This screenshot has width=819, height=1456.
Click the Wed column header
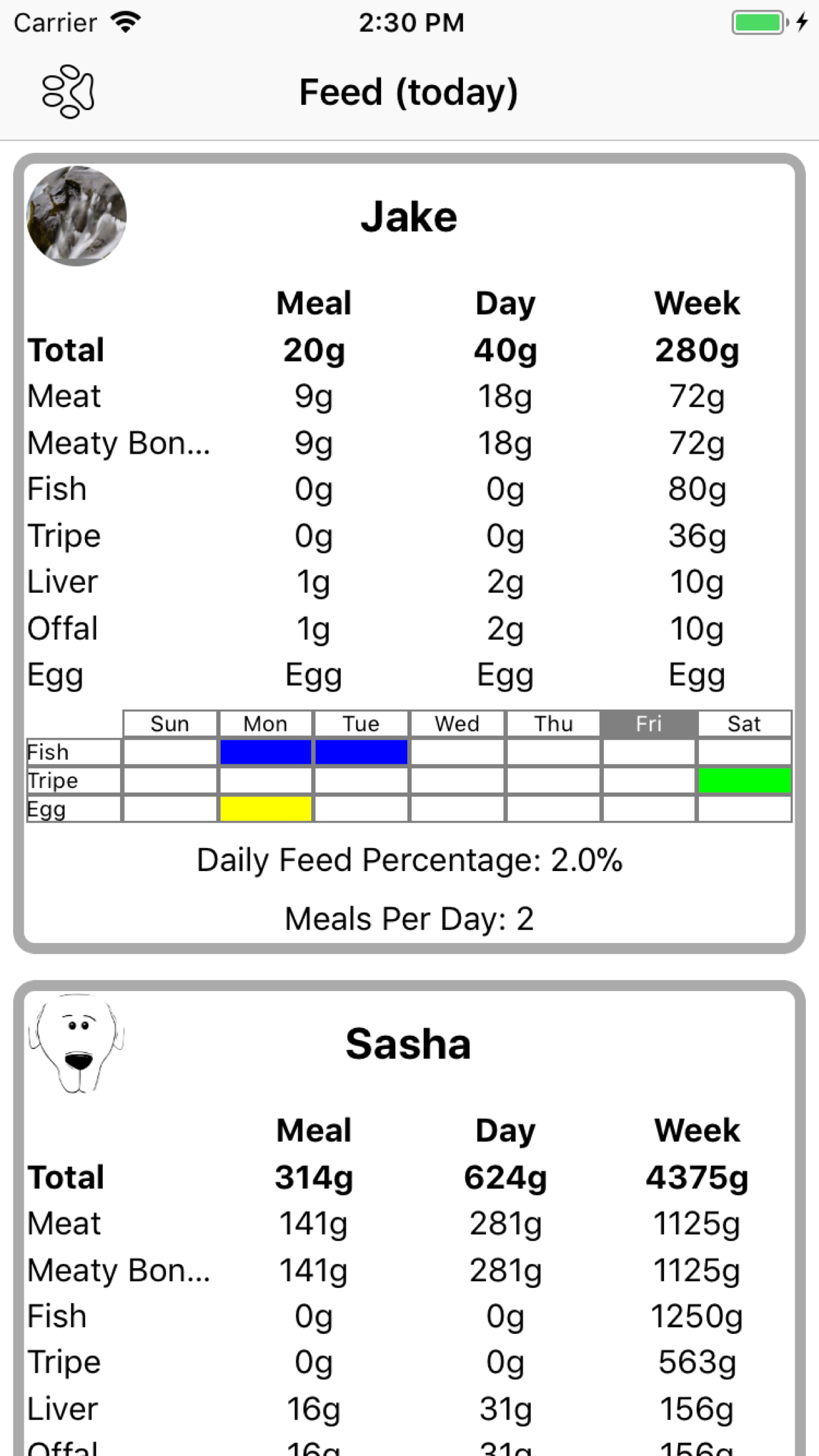(457, 723)
